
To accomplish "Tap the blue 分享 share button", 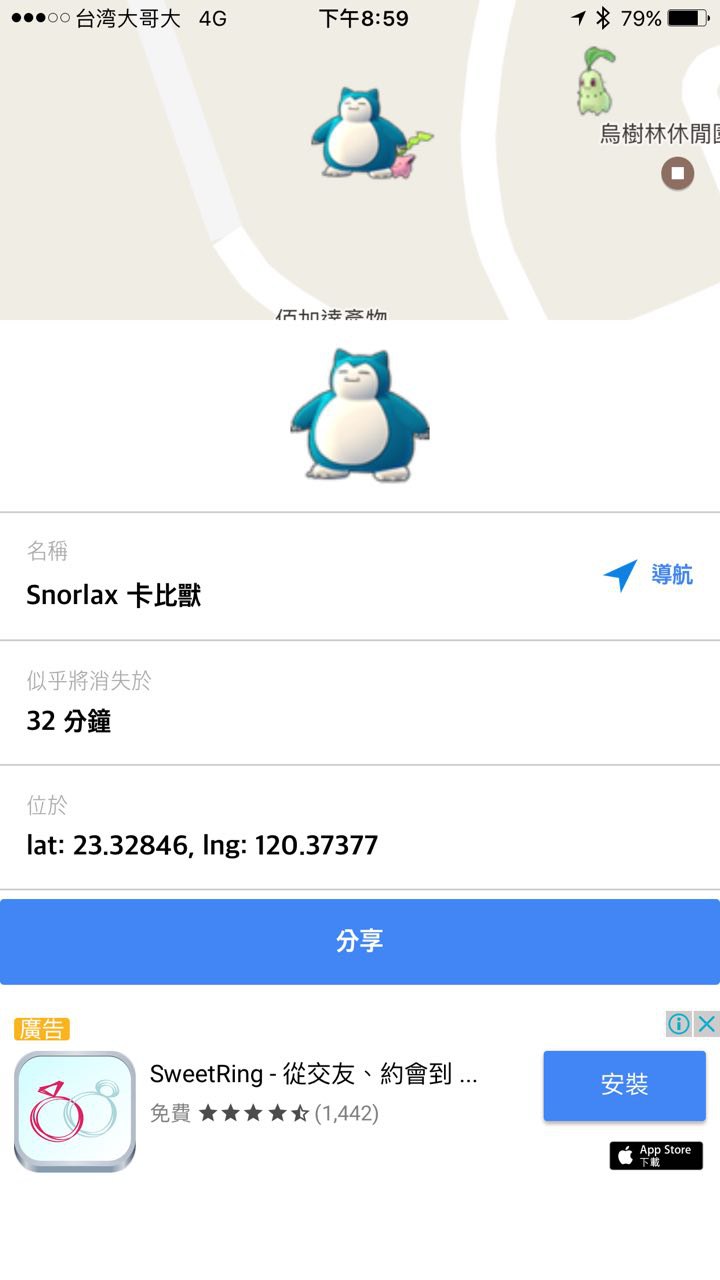I will (x=360, y=941).
